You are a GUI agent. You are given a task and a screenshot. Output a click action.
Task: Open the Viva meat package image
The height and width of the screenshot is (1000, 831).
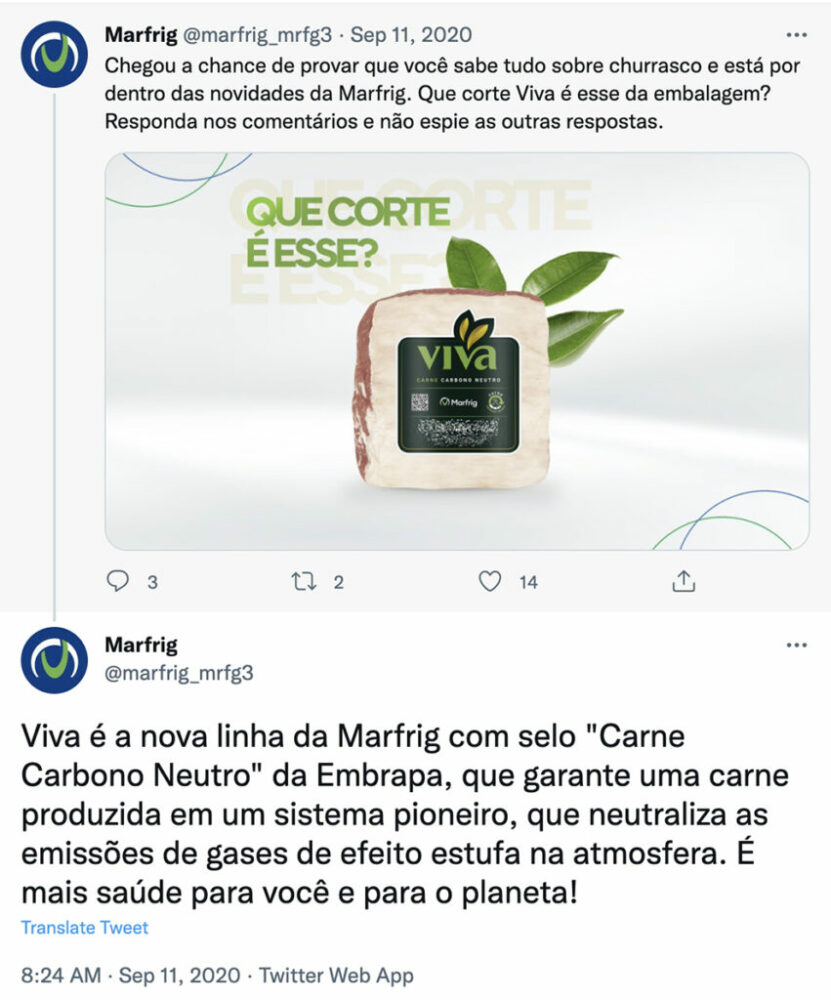457,351
